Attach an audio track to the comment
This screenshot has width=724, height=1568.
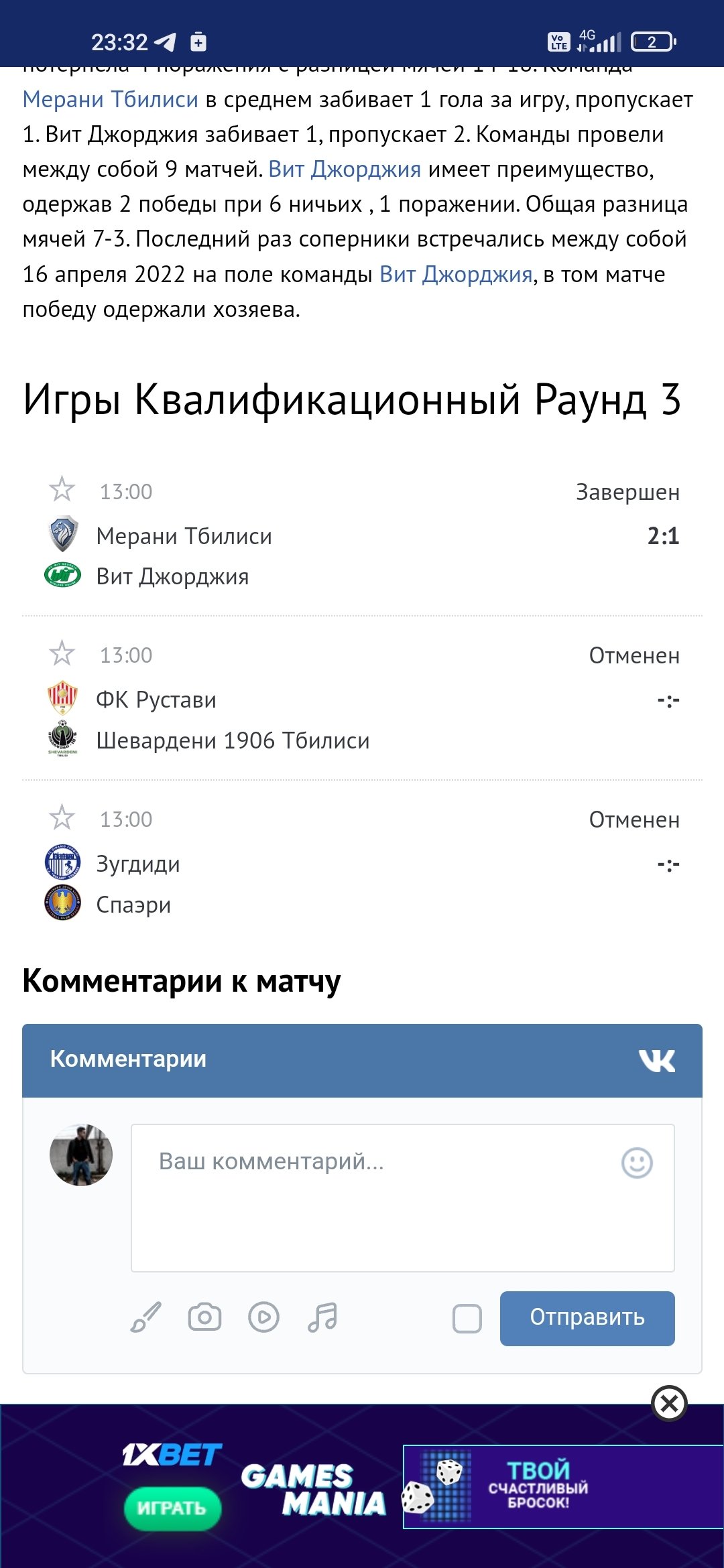pyautogui.click(x=322, y=1317)
